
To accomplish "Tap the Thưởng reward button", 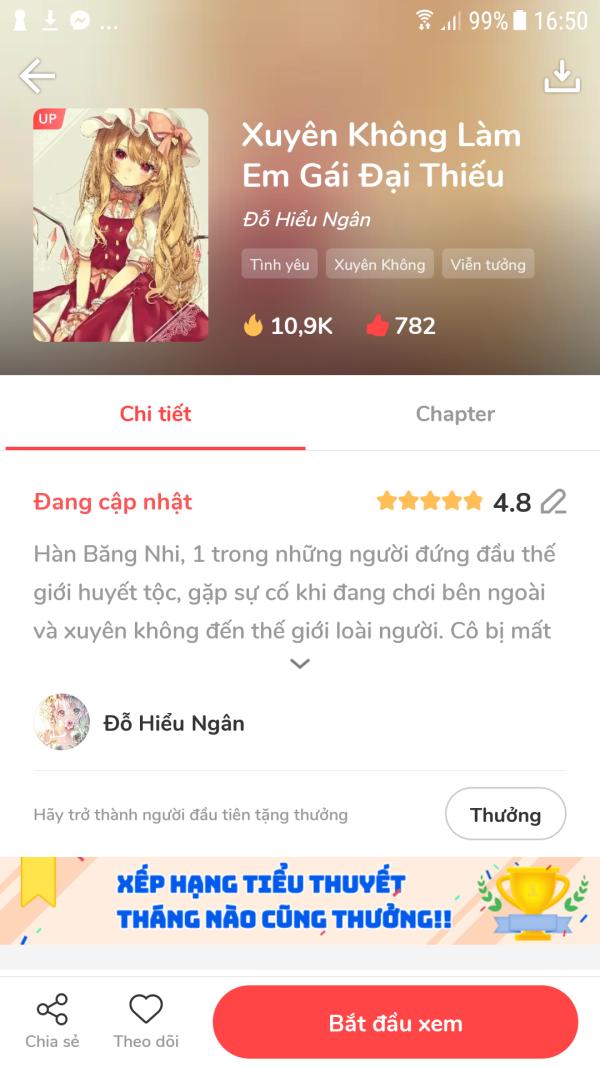I will click(x=505, y=814).
